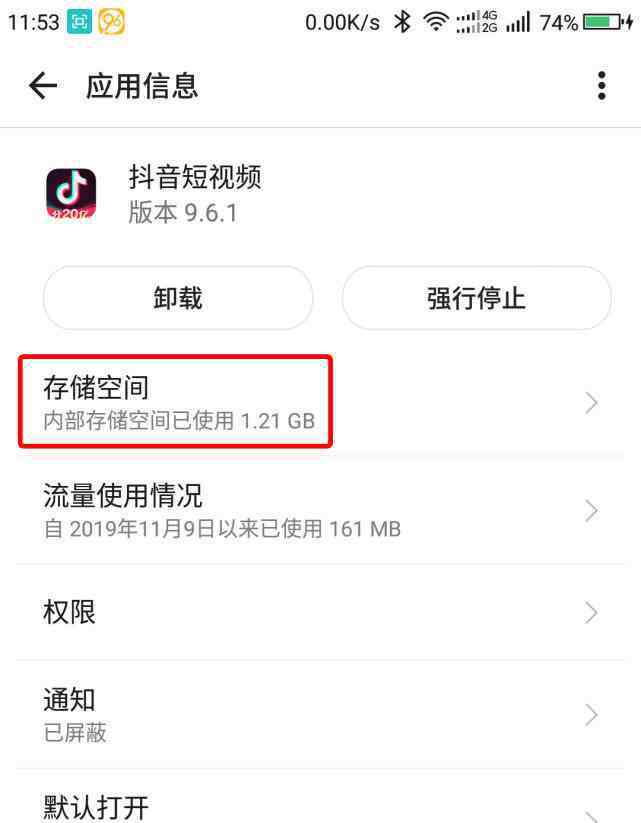
Task: Open 通知 settings
Action: coord(320,714)
